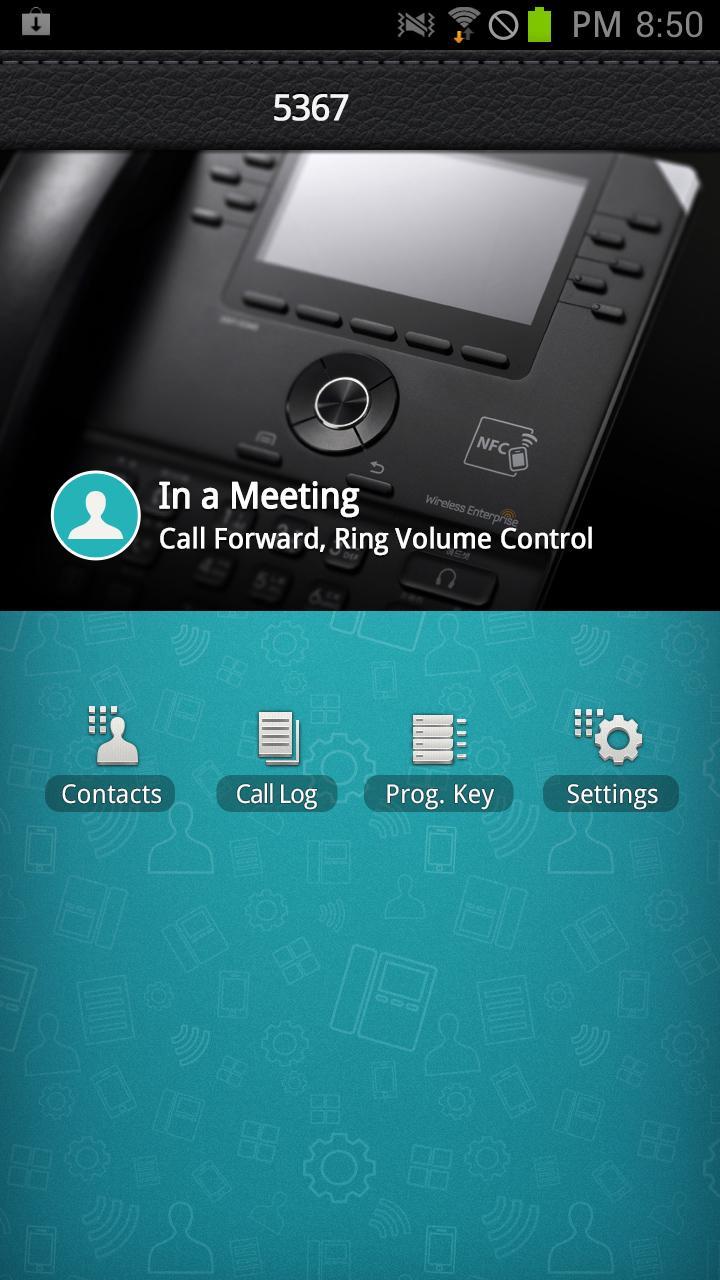
Task: Open the Call Log icon
Action: [x=276, y=737]
